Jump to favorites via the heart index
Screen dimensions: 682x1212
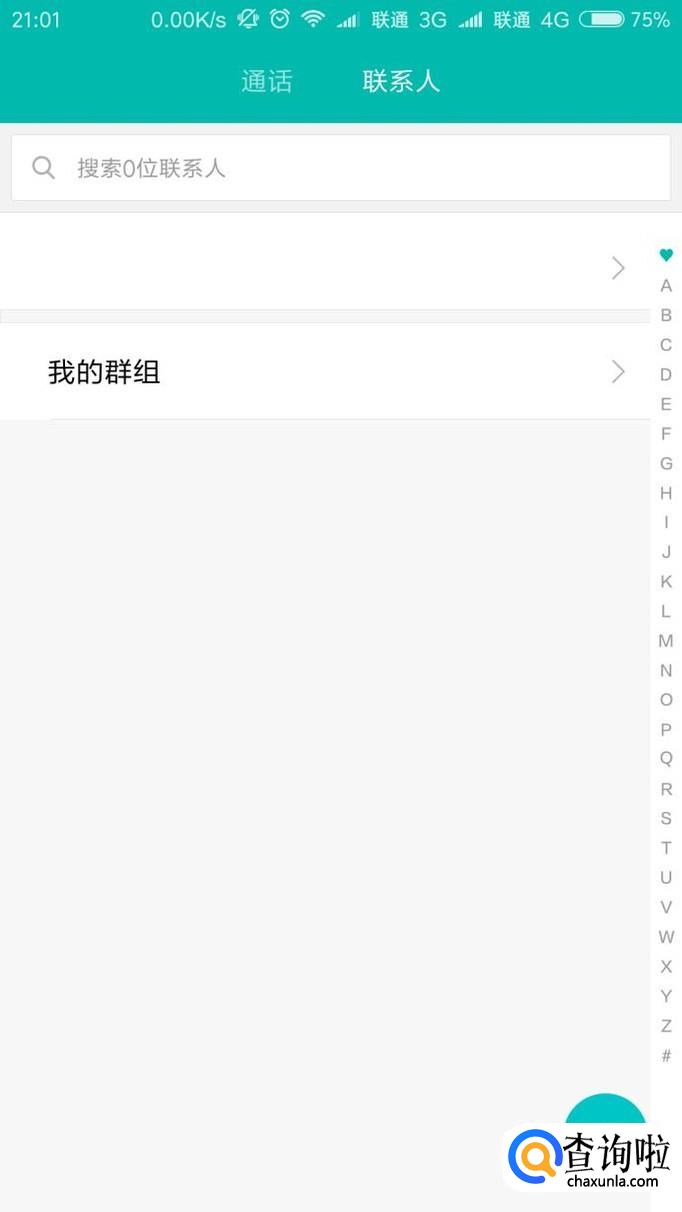(x=666, y=255)
